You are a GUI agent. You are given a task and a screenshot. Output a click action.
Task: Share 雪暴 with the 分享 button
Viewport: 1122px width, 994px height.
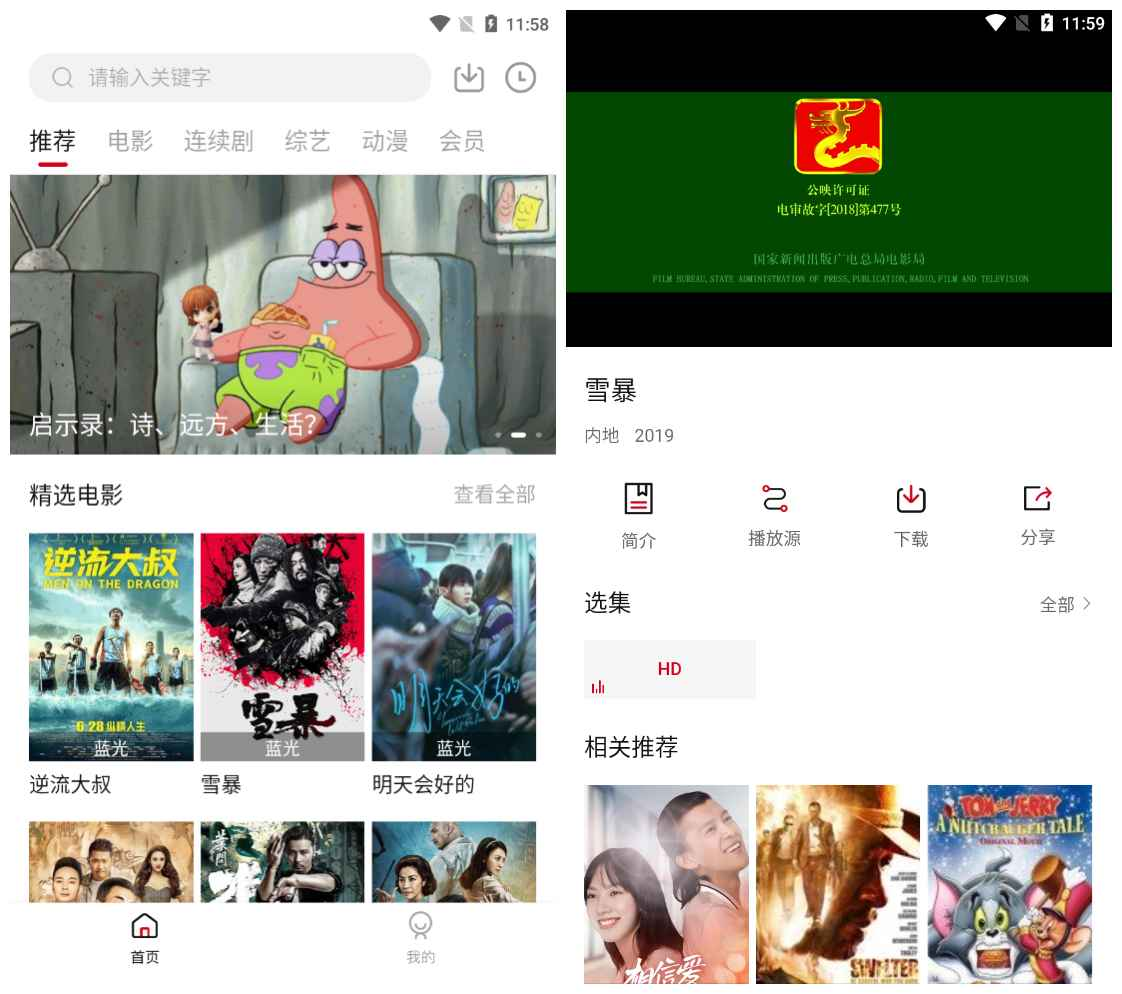tap(1038, 515)
